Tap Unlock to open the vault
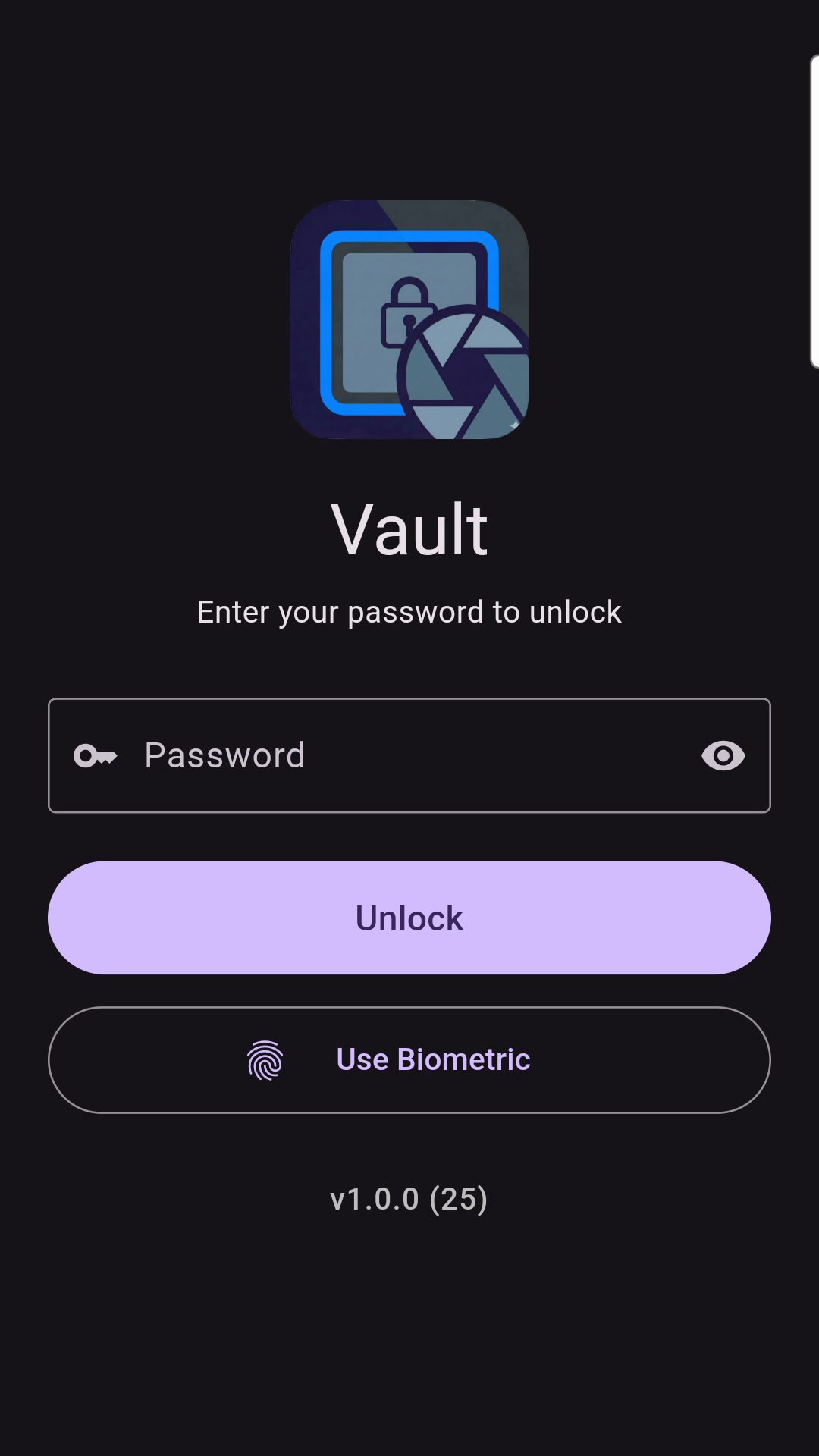The image size is (819, 1456). click(x=409, y=918)
